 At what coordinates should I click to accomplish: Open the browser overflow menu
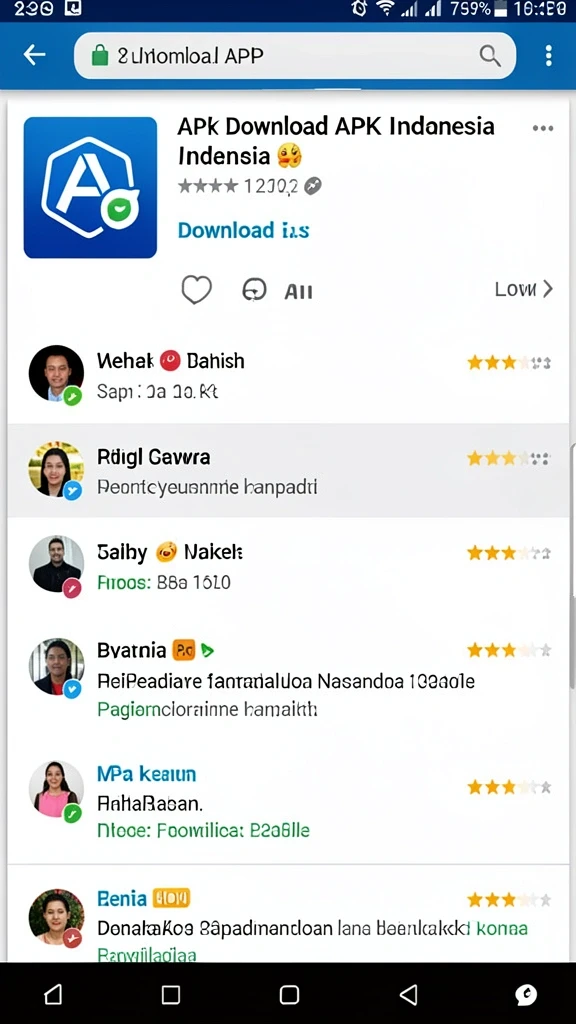(x=549, y=56)
